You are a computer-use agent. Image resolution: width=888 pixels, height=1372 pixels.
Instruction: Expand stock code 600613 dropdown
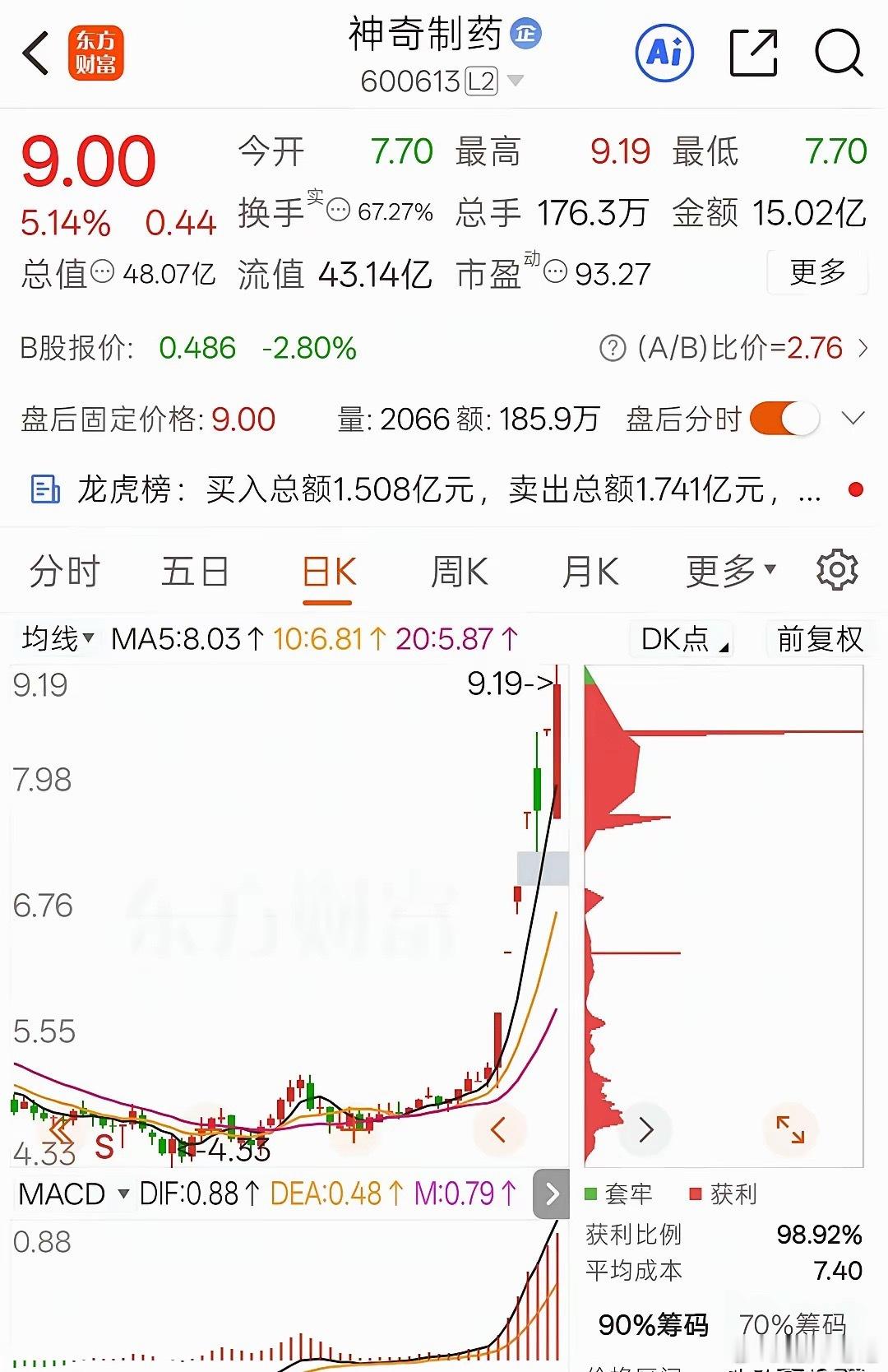click(516, 81)
